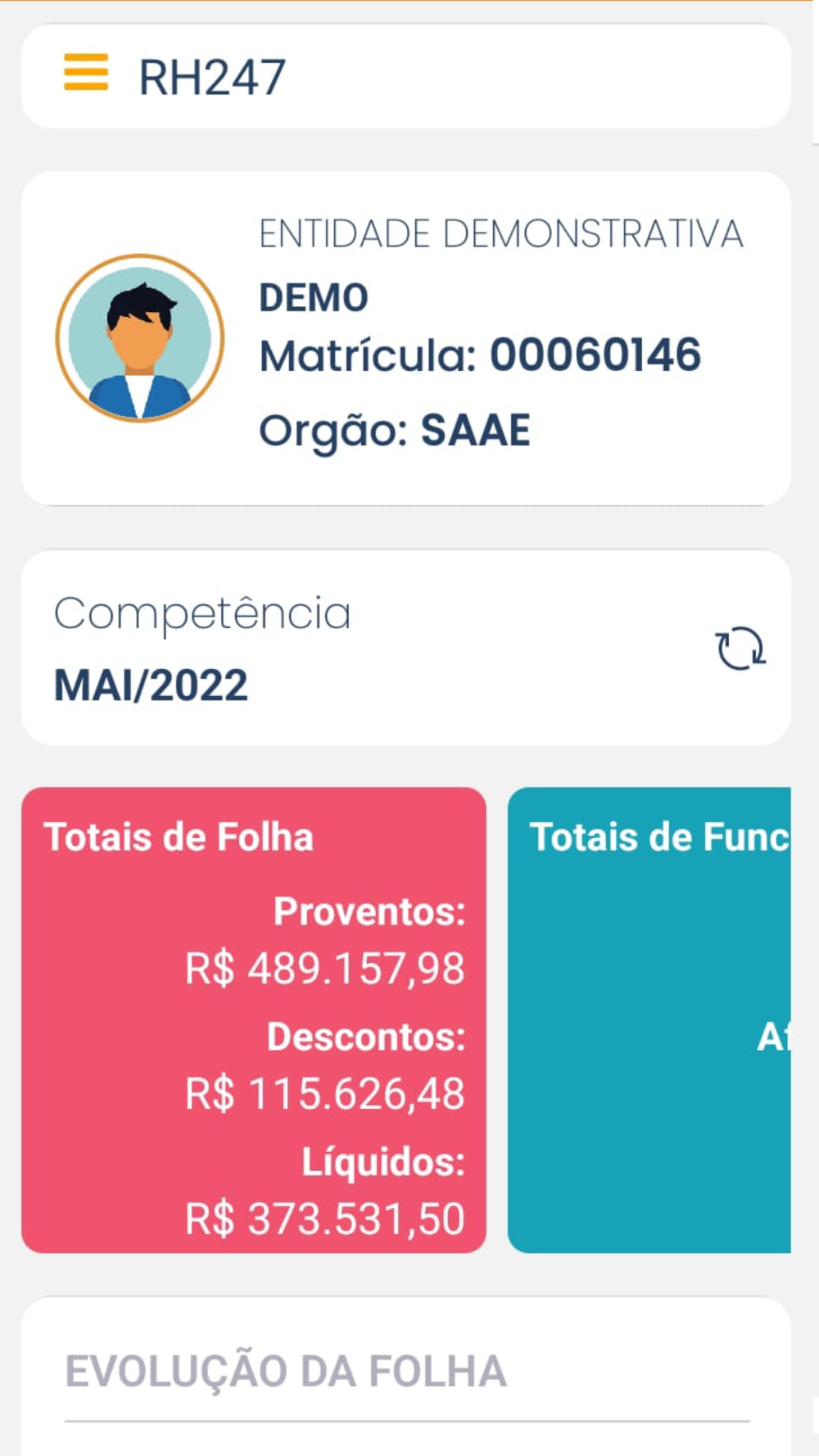
Task: Tap the DEMO profile avatar
Action: (140, 338)
